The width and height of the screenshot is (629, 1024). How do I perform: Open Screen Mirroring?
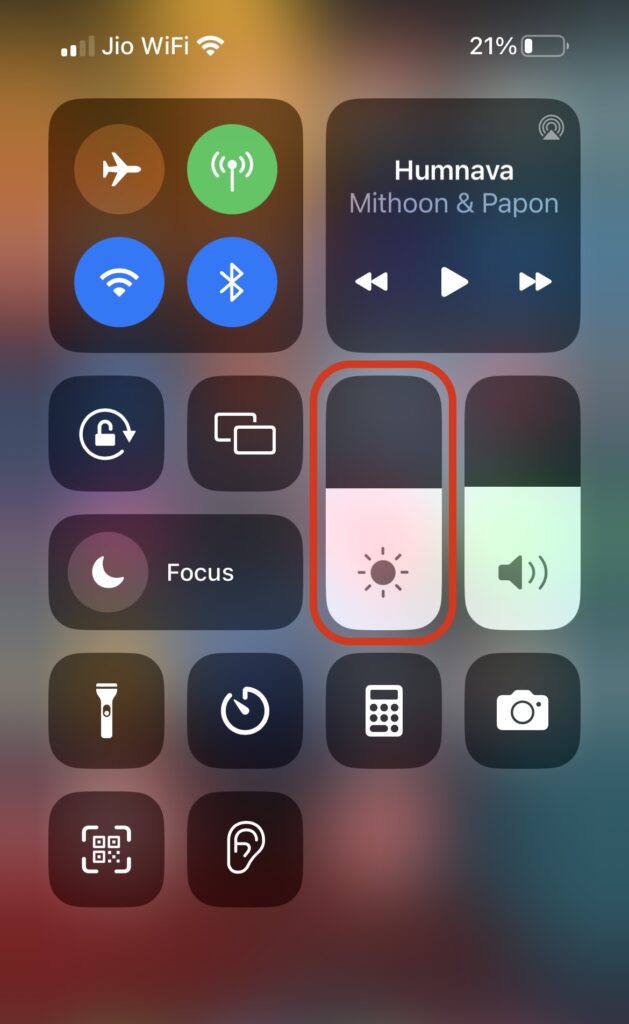coord(245,433)
